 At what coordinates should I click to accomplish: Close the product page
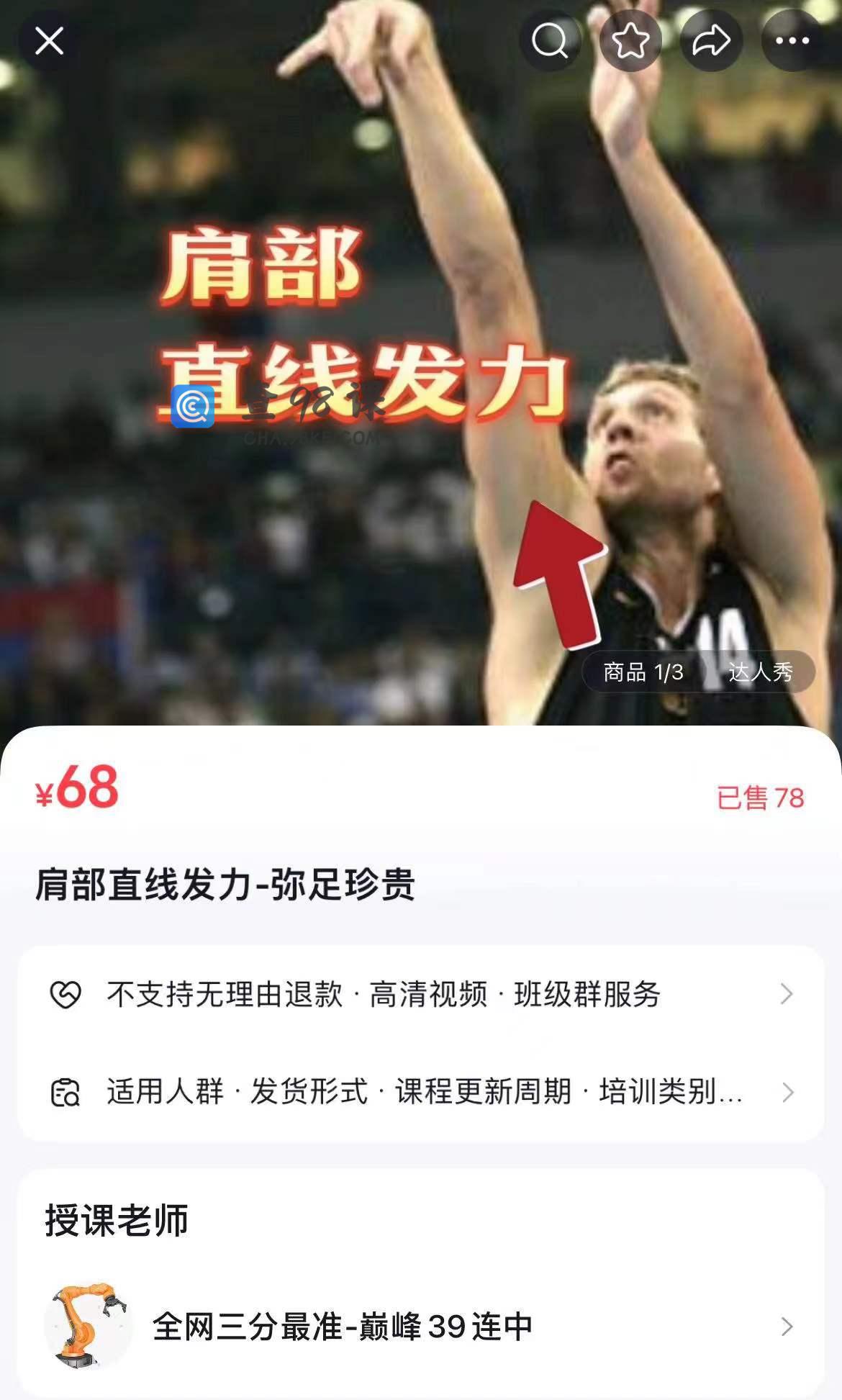(49, 41)
